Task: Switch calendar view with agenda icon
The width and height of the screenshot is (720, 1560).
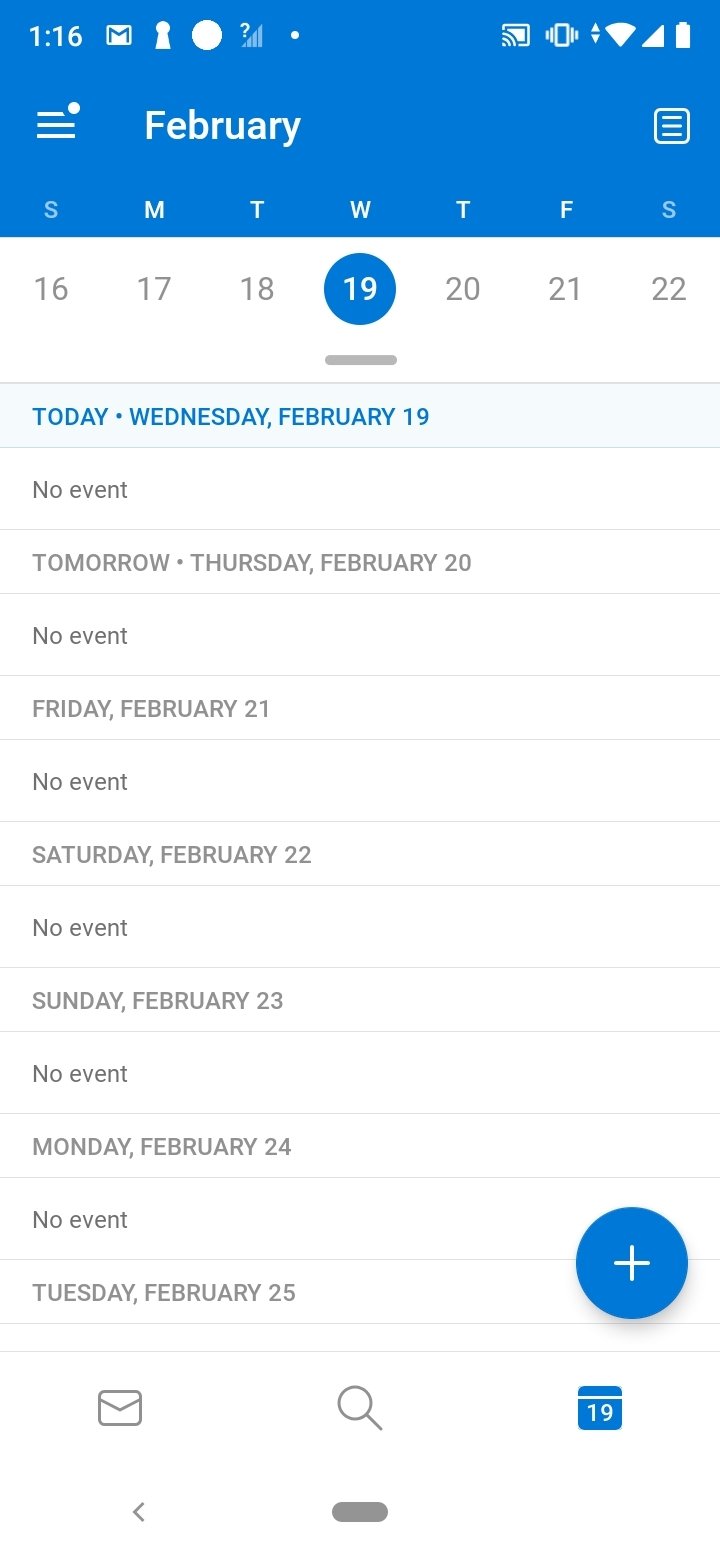Action: click(671, 126)
